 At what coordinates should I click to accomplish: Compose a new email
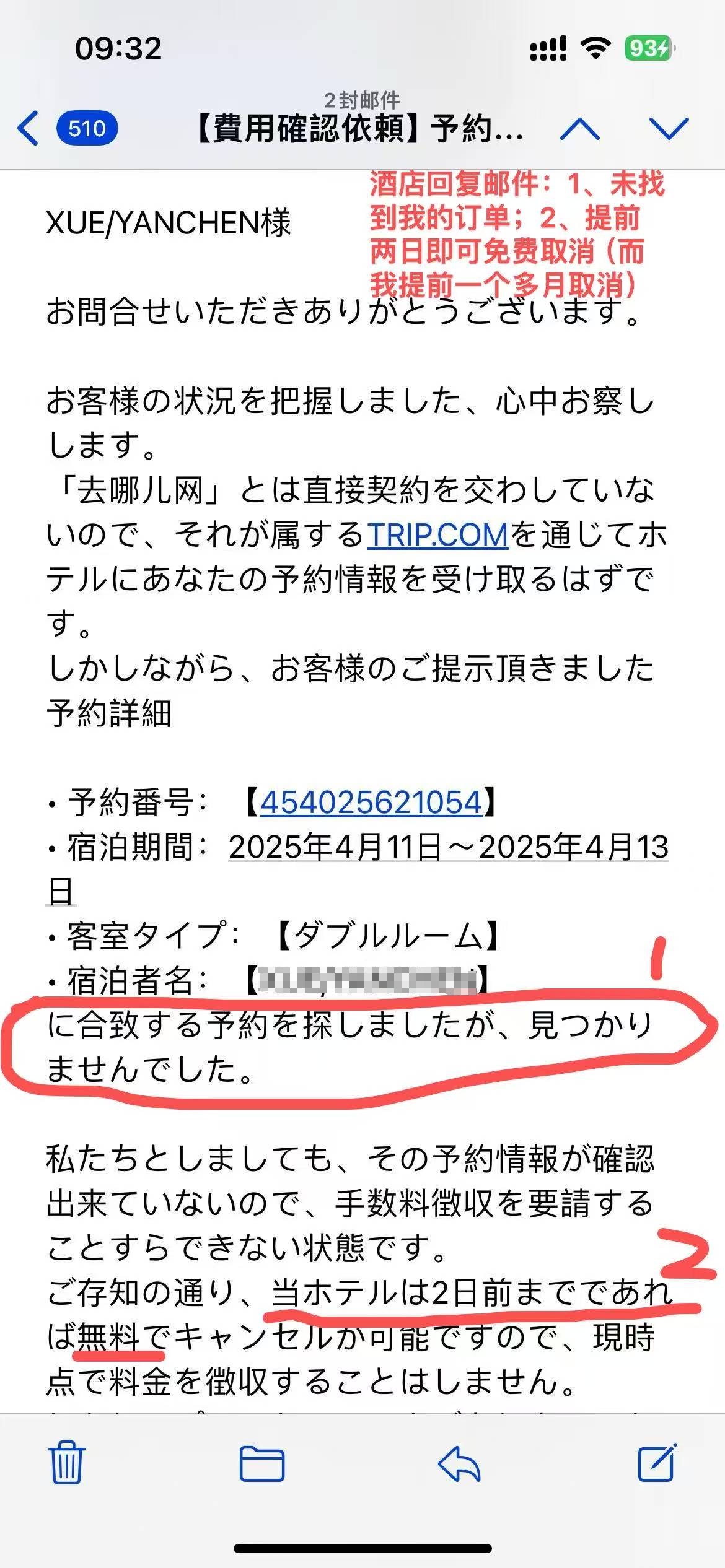(657, 1464)
